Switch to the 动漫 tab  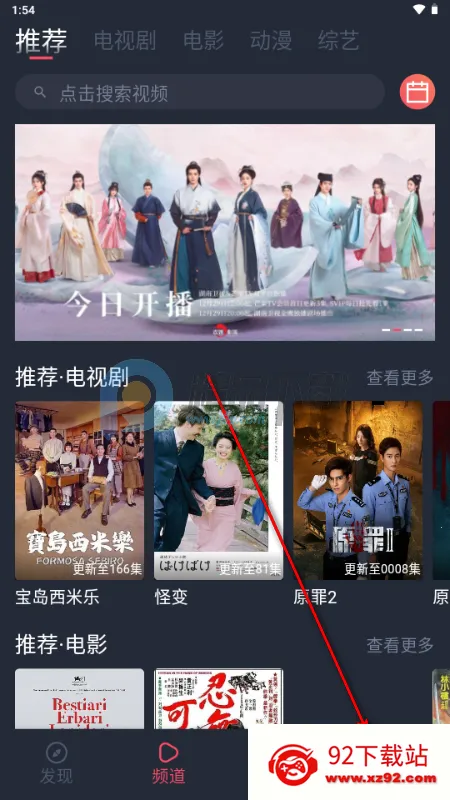271,41
